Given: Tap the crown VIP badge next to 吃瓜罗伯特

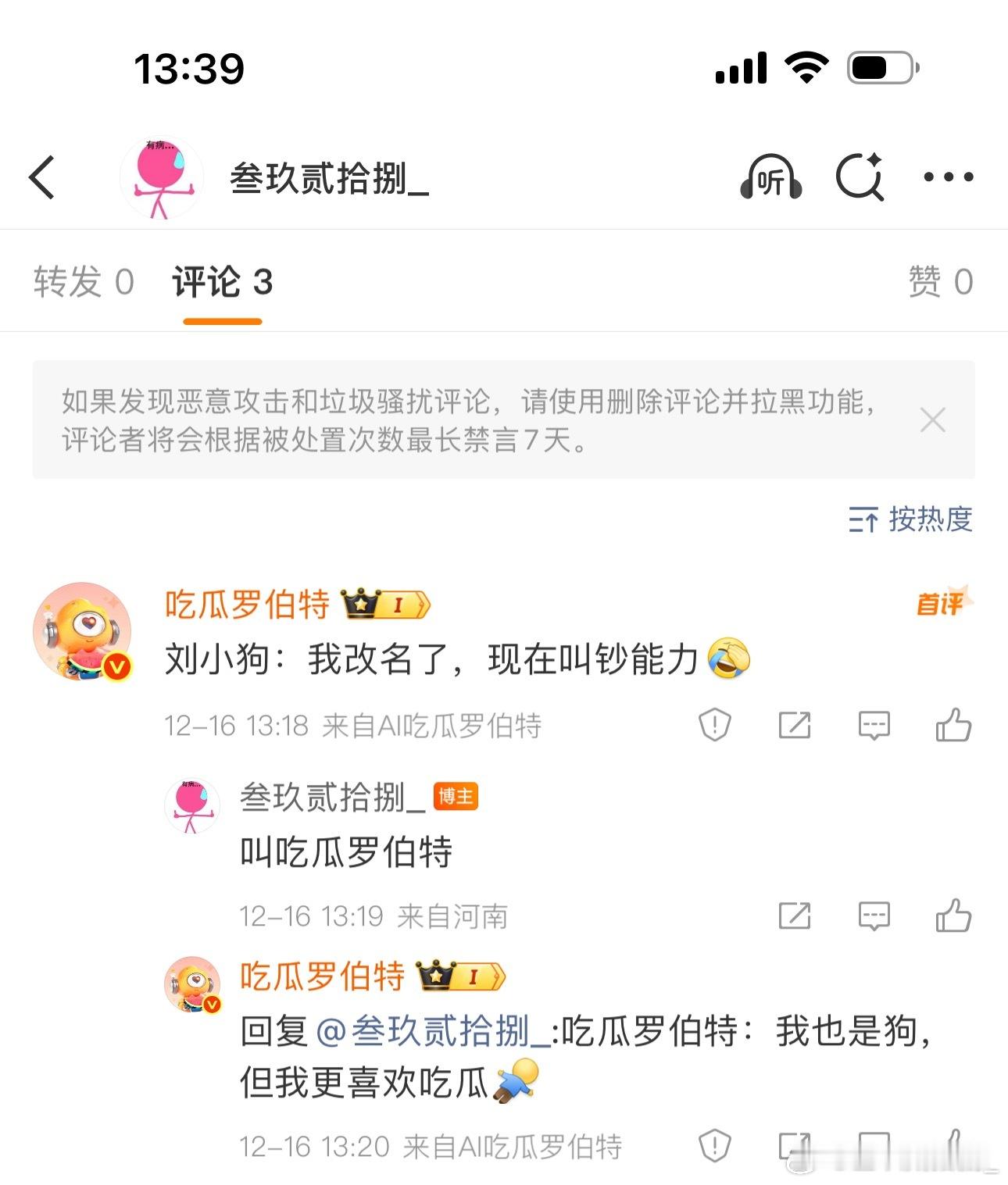Looking at the screenshot, I should click(362, 603).
